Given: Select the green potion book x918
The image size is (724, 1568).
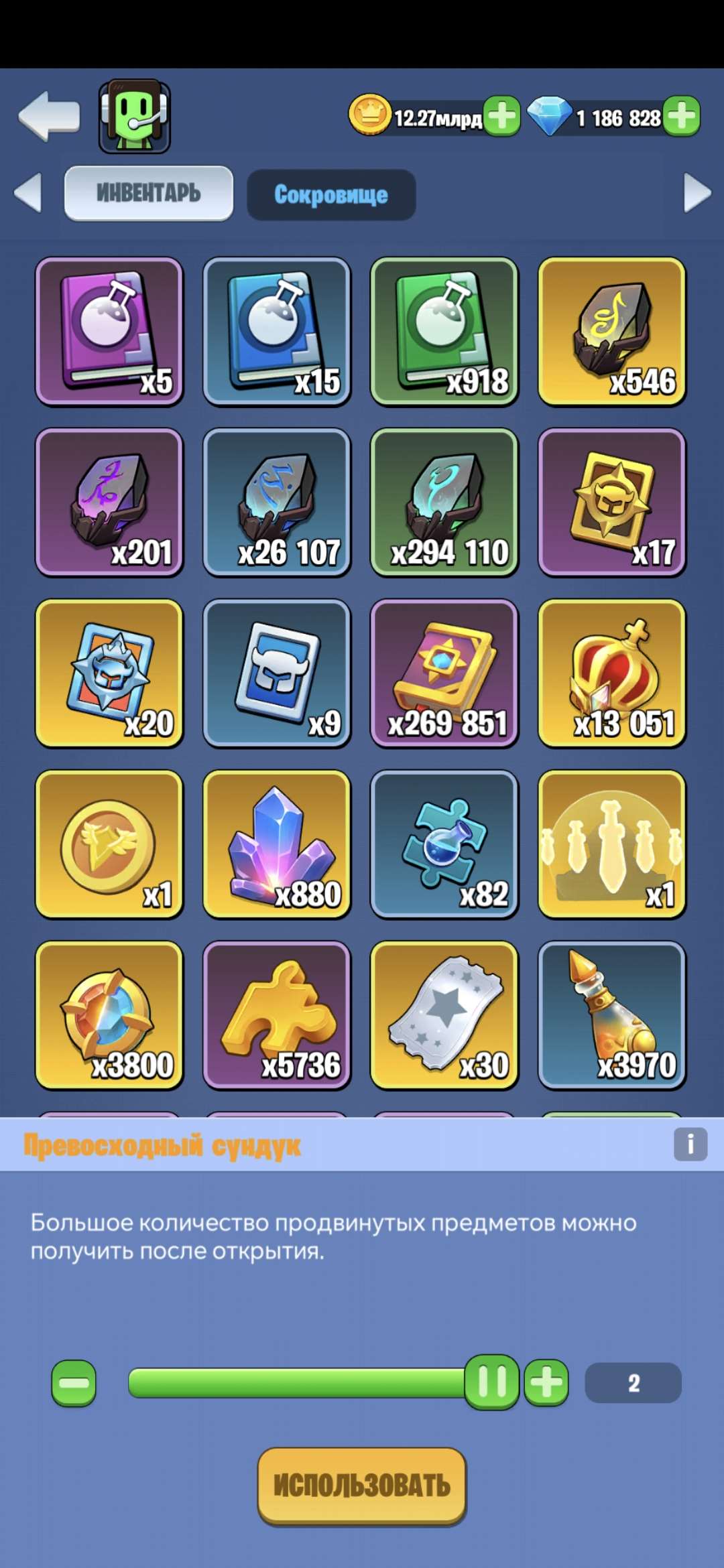Looking at the screenshot, I should pos(444,331).
